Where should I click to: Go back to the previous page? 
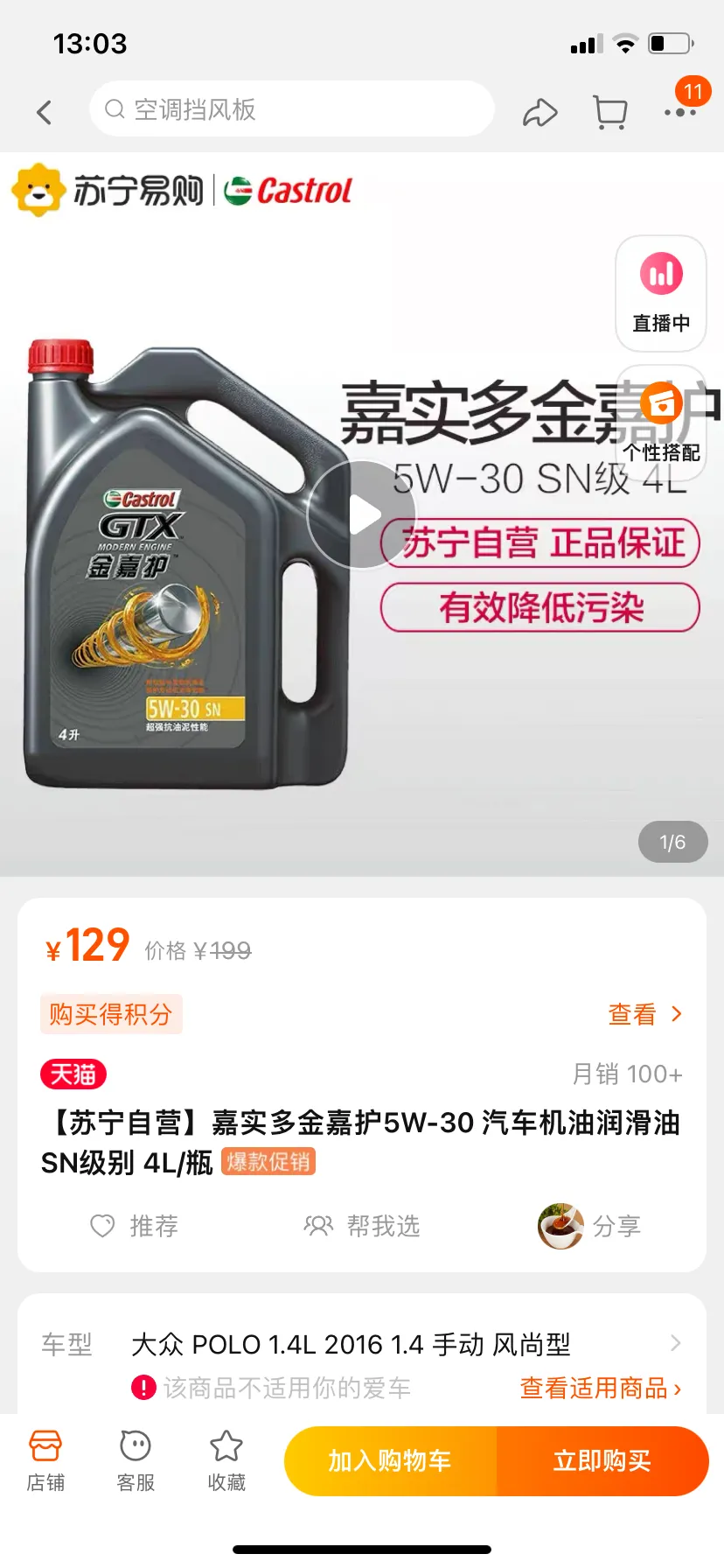(x=45, y=112)
